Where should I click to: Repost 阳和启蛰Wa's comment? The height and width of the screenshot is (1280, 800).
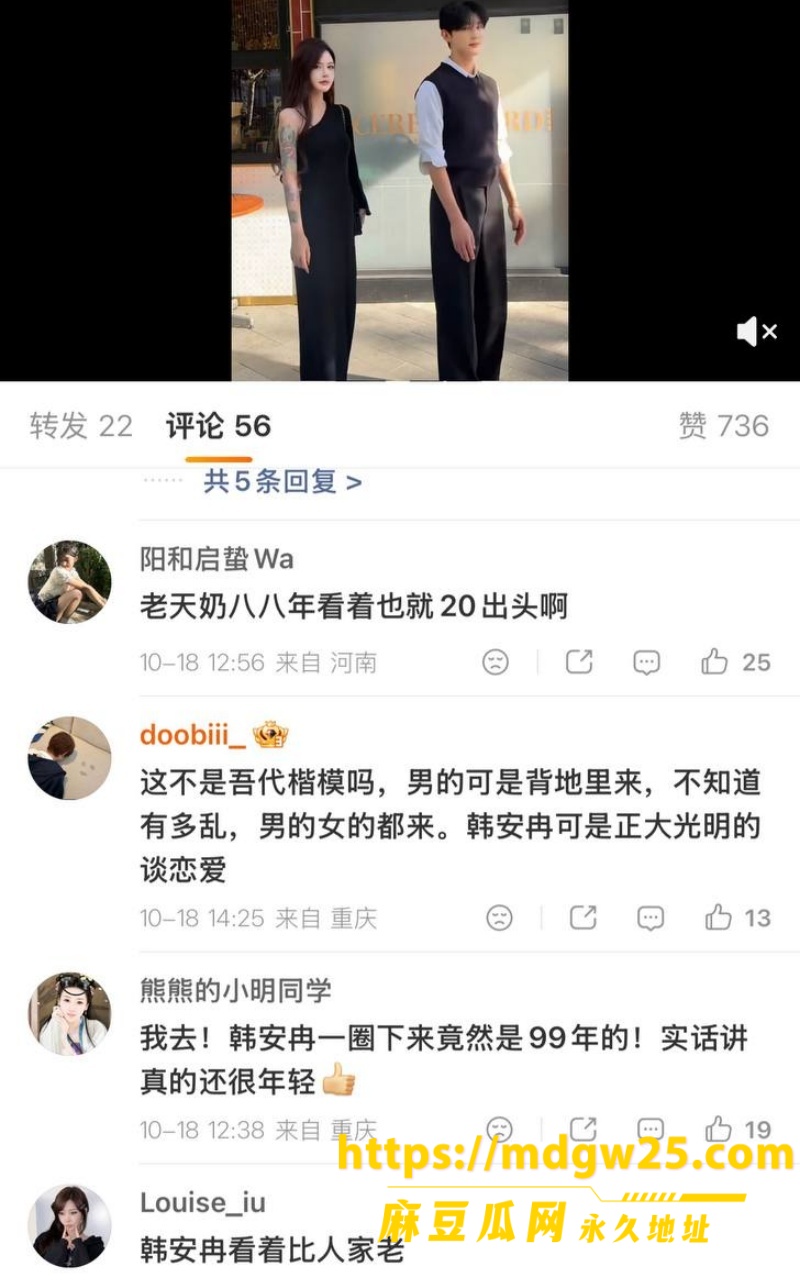579,662
